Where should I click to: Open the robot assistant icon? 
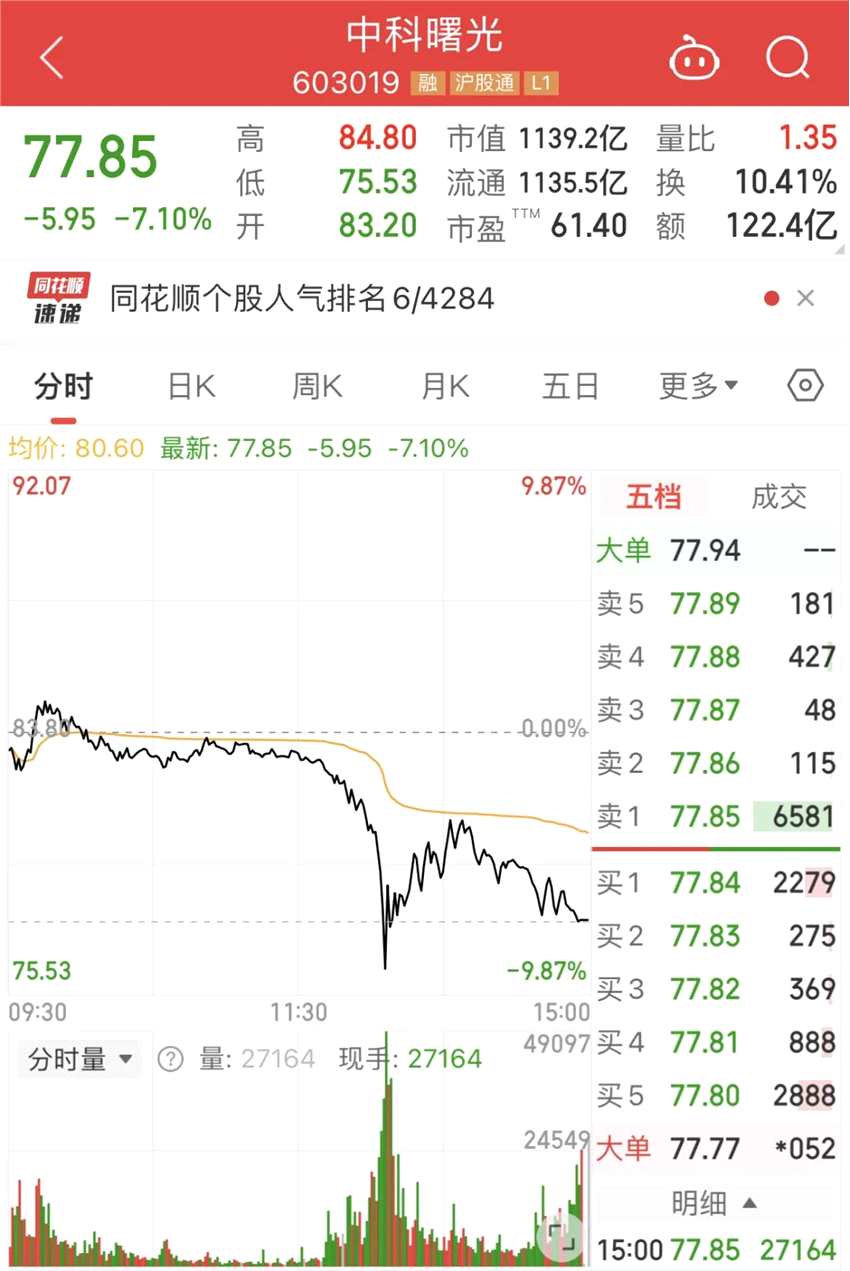click(694, 57)
